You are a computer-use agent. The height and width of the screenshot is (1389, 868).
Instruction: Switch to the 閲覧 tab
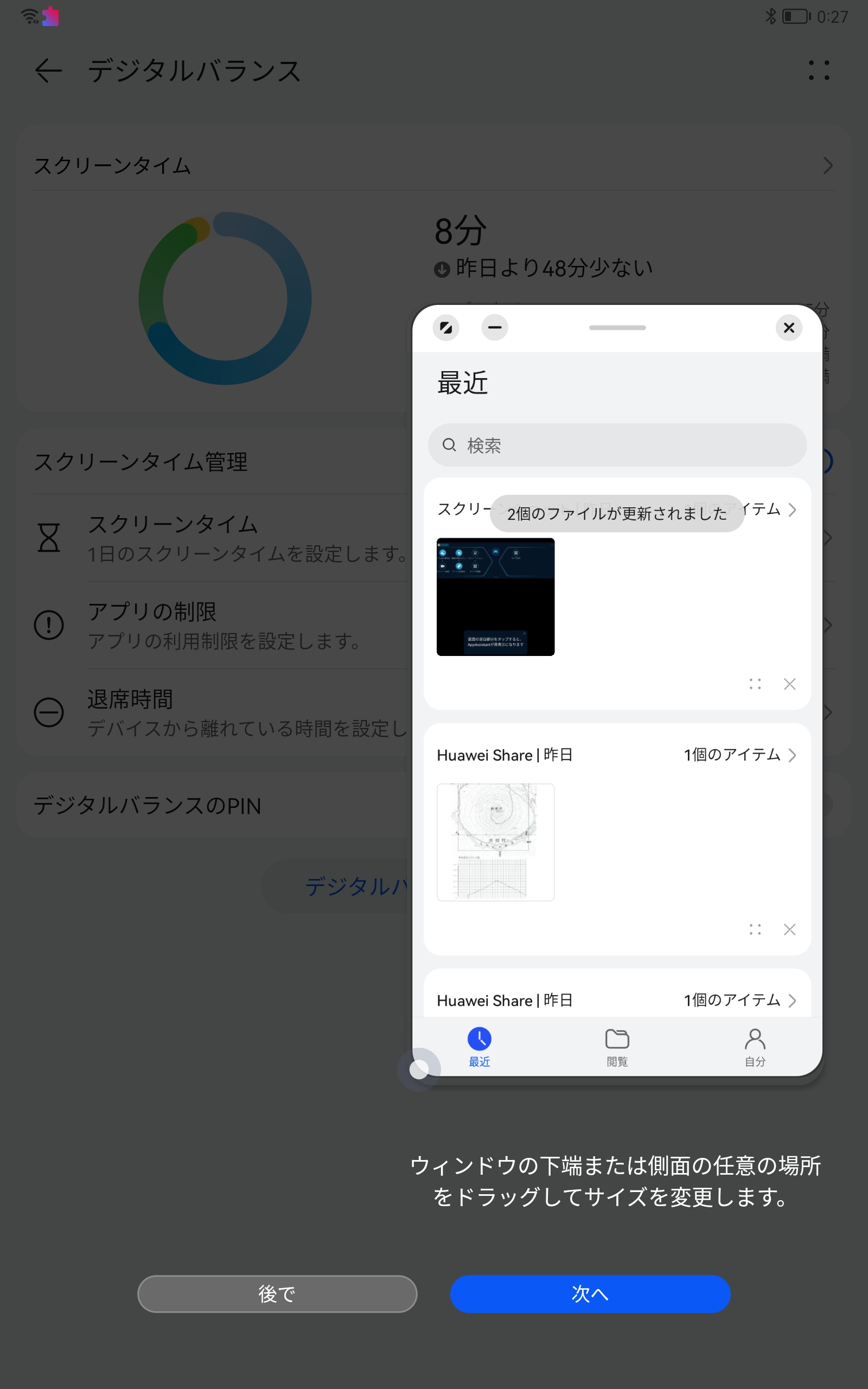coord(617,1047)
